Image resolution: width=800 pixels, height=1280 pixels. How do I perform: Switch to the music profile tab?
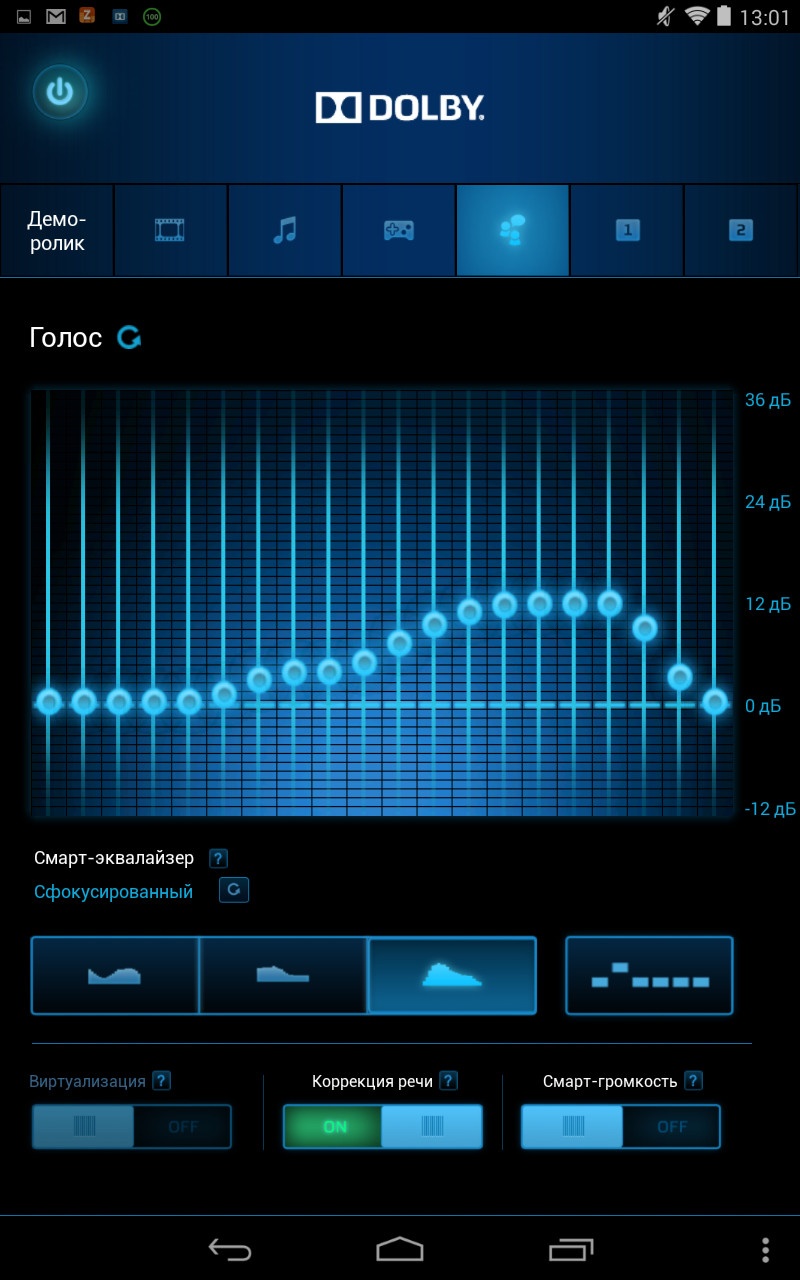pos(285,230)
